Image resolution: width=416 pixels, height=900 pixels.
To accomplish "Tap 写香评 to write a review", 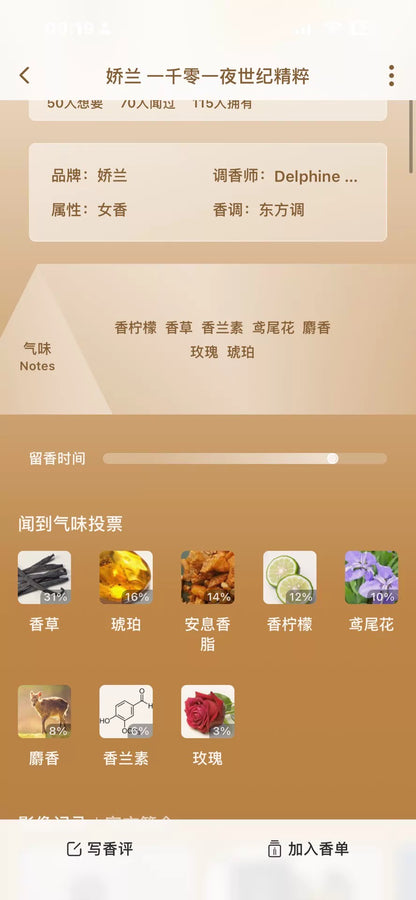I will [100, 849].
